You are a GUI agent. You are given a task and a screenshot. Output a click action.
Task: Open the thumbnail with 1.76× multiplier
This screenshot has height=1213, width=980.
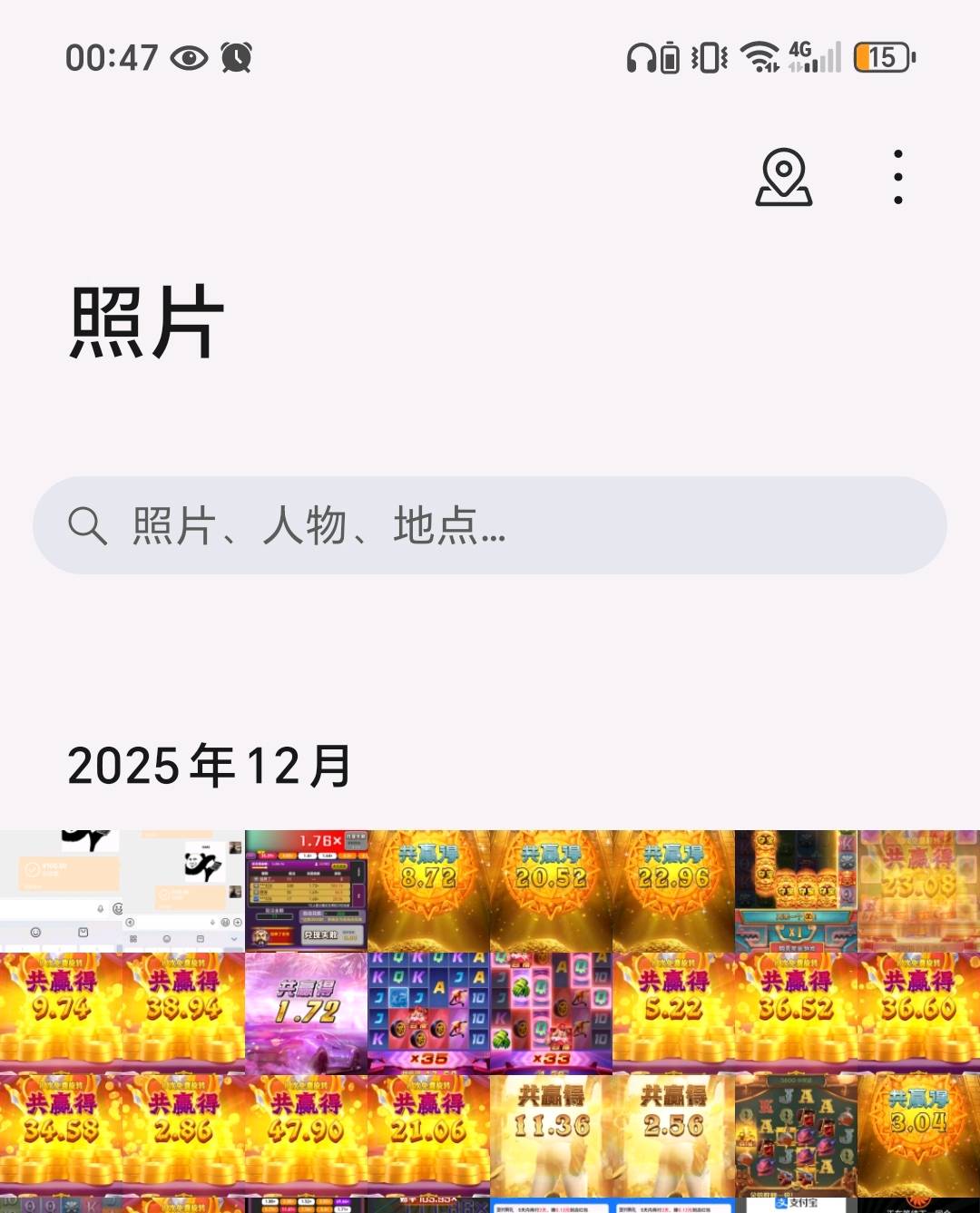click(x=305, y=889)
